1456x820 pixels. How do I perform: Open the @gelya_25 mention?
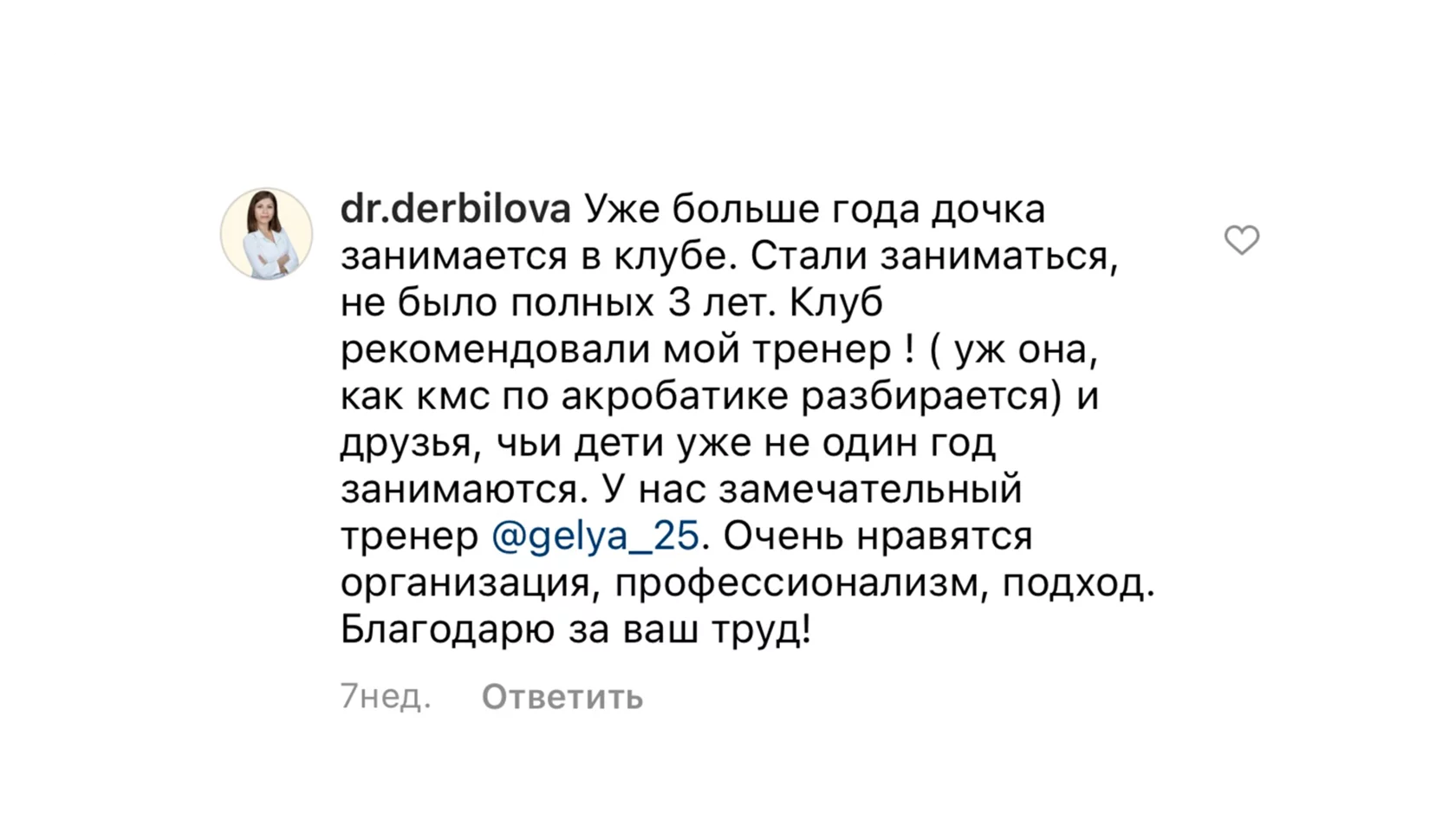595,536
